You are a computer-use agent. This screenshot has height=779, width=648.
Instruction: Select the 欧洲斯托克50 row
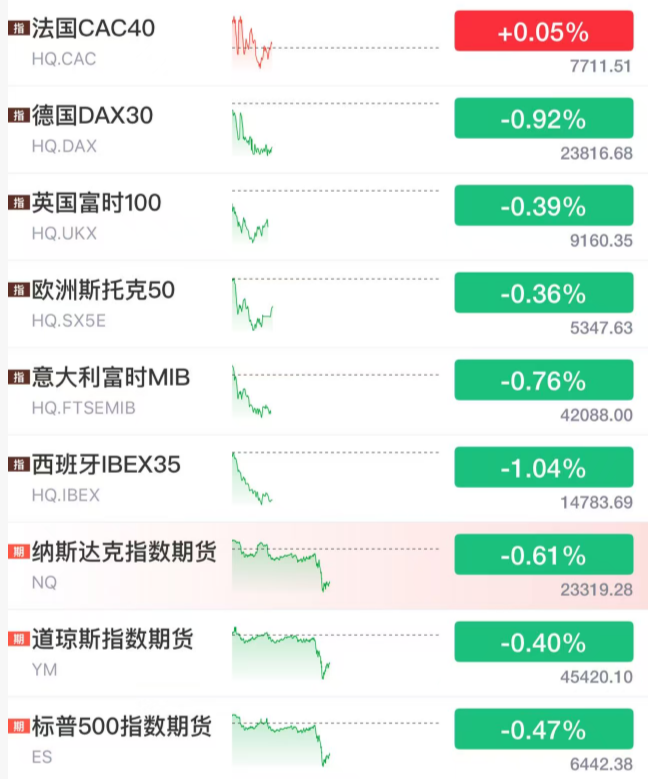103,291
